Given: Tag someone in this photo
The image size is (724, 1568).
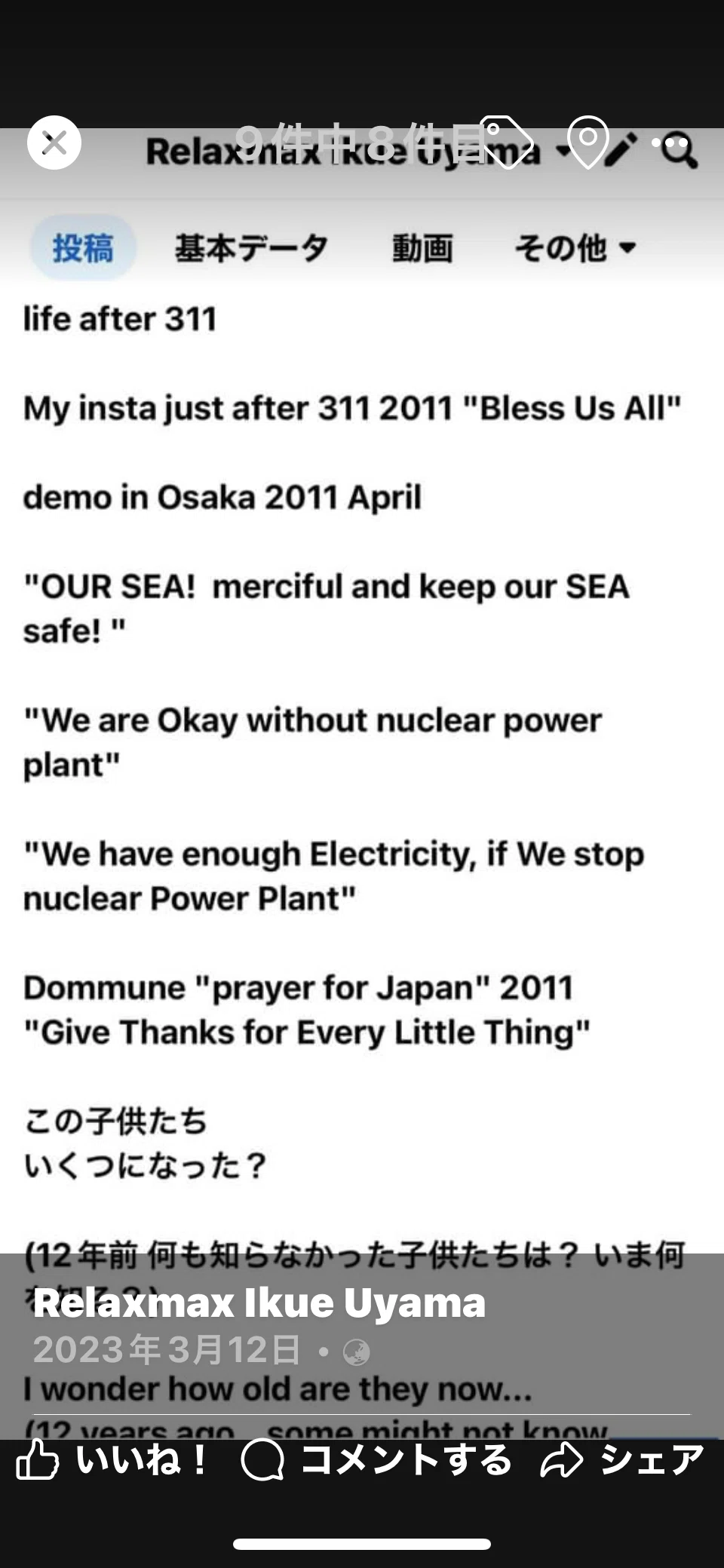Looking at the screenshot, I should 507,141.
